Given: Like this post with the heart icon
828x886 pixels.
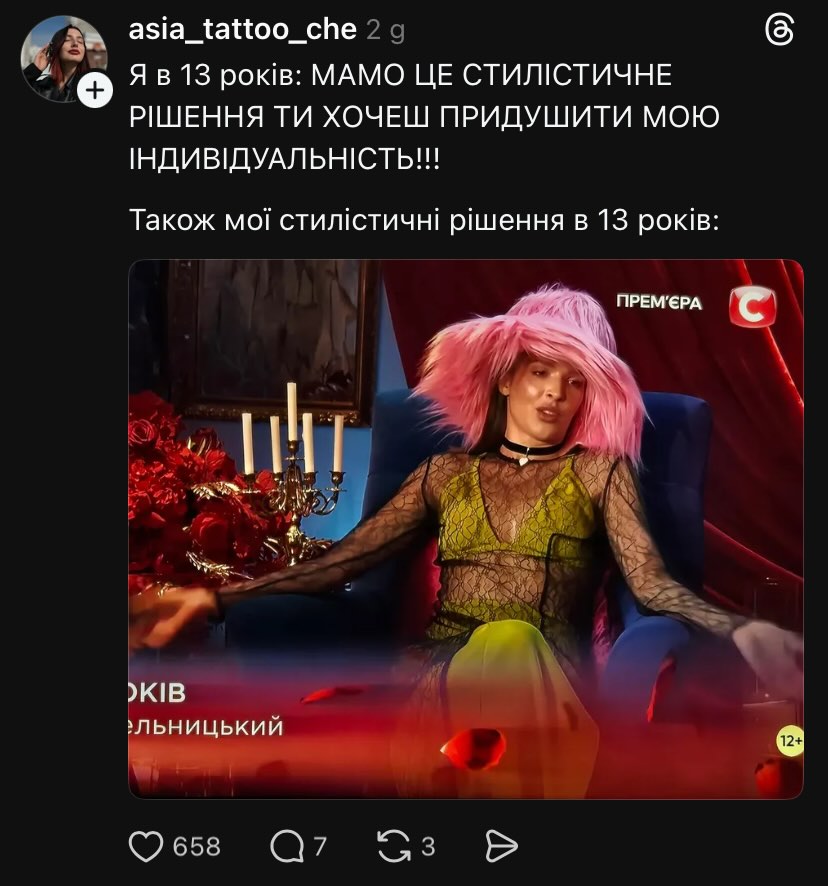Looking at the screenshot, I should coord(147,846).
